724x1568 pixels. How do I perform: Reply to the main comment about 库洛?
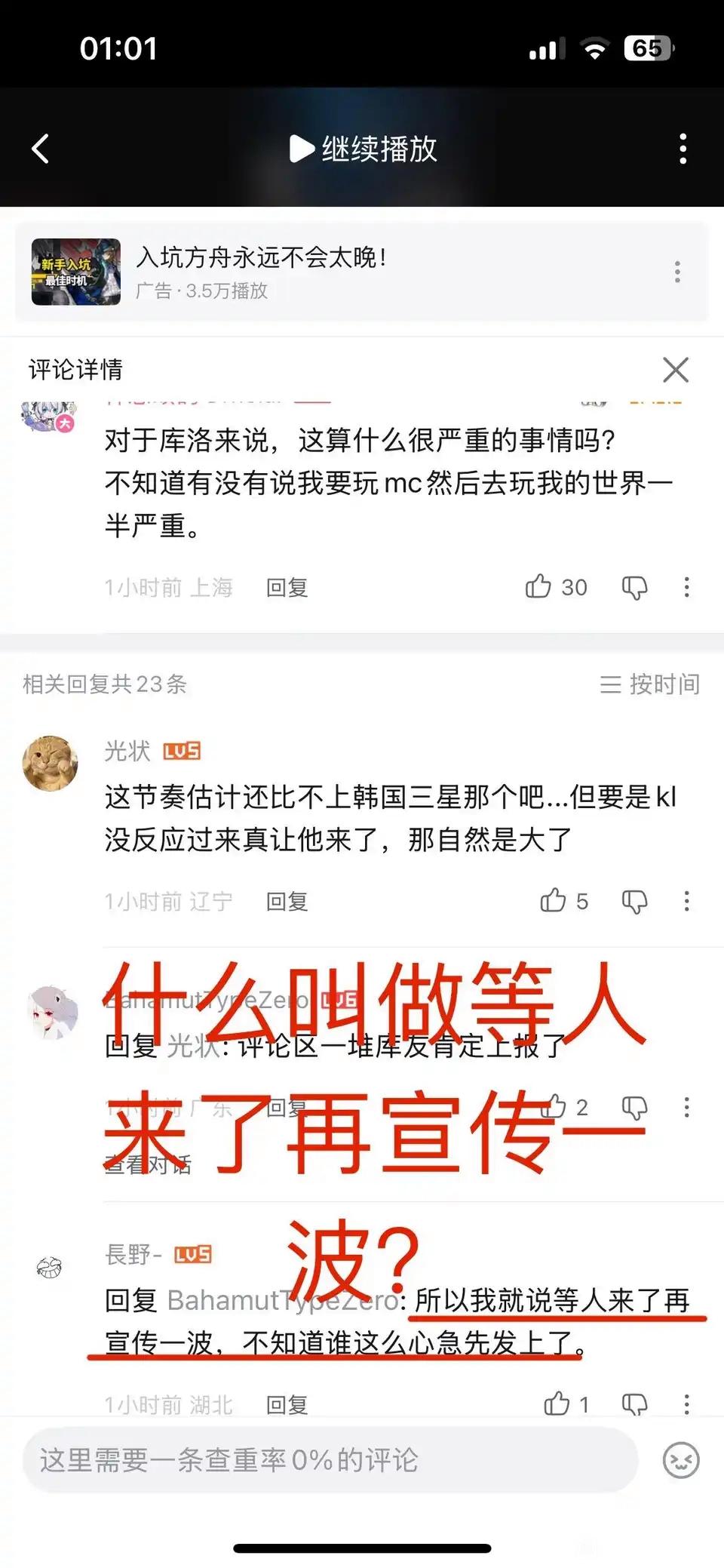[x=287, y=587]
